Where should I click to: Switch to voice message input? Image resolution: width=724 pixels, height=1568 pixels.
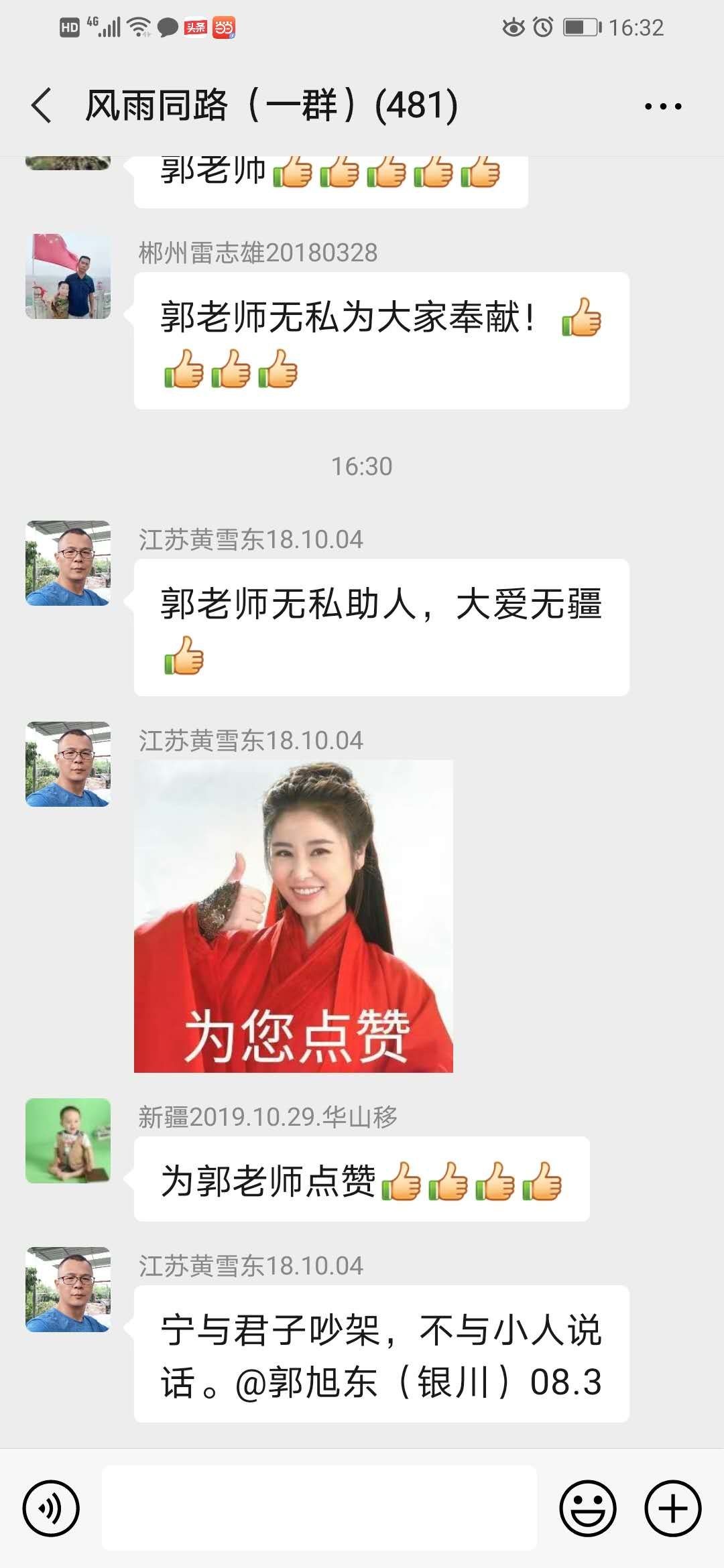[51, 1508]
